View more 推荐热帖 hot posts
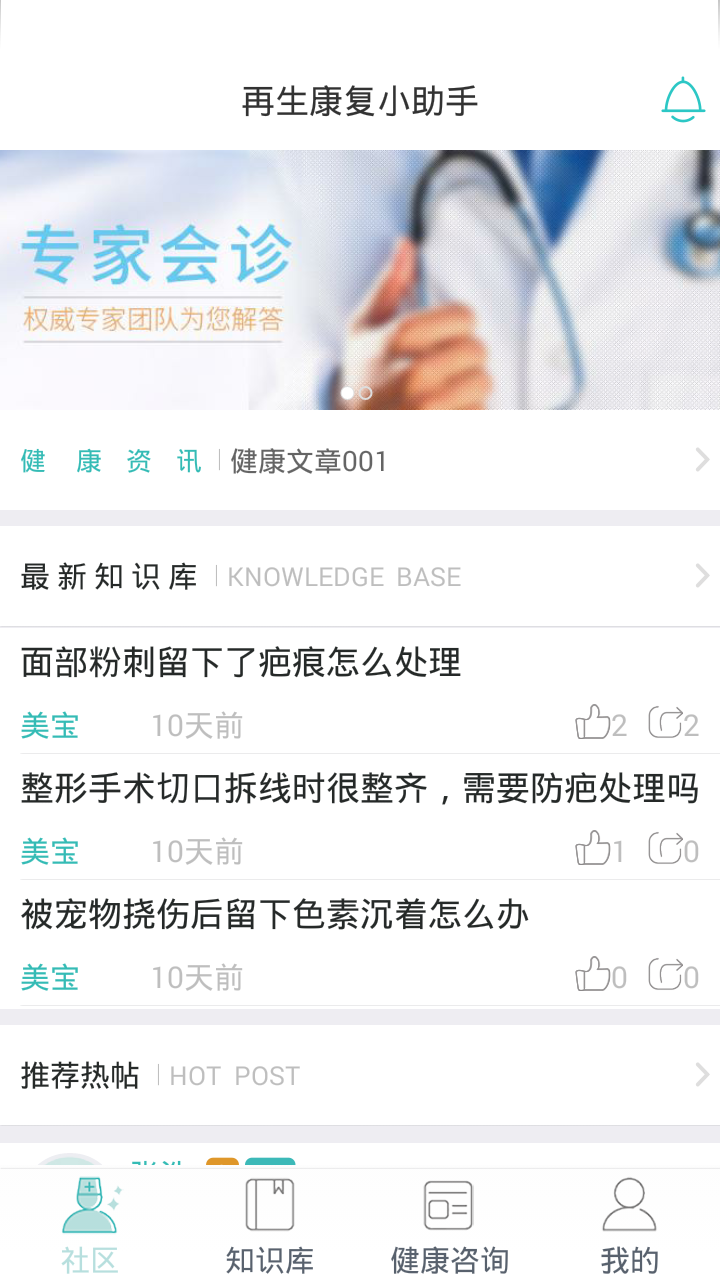This screenshot has height=1280, width=720. 700,1075
